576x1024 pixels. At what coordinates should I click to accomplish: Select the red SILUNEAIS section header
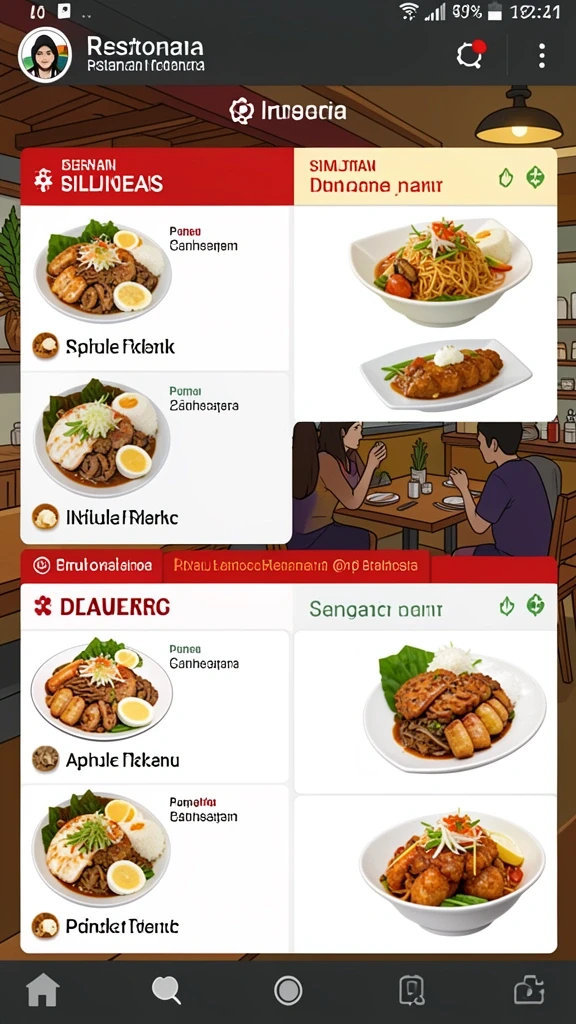pyautogui.click(x=157, y=176)
